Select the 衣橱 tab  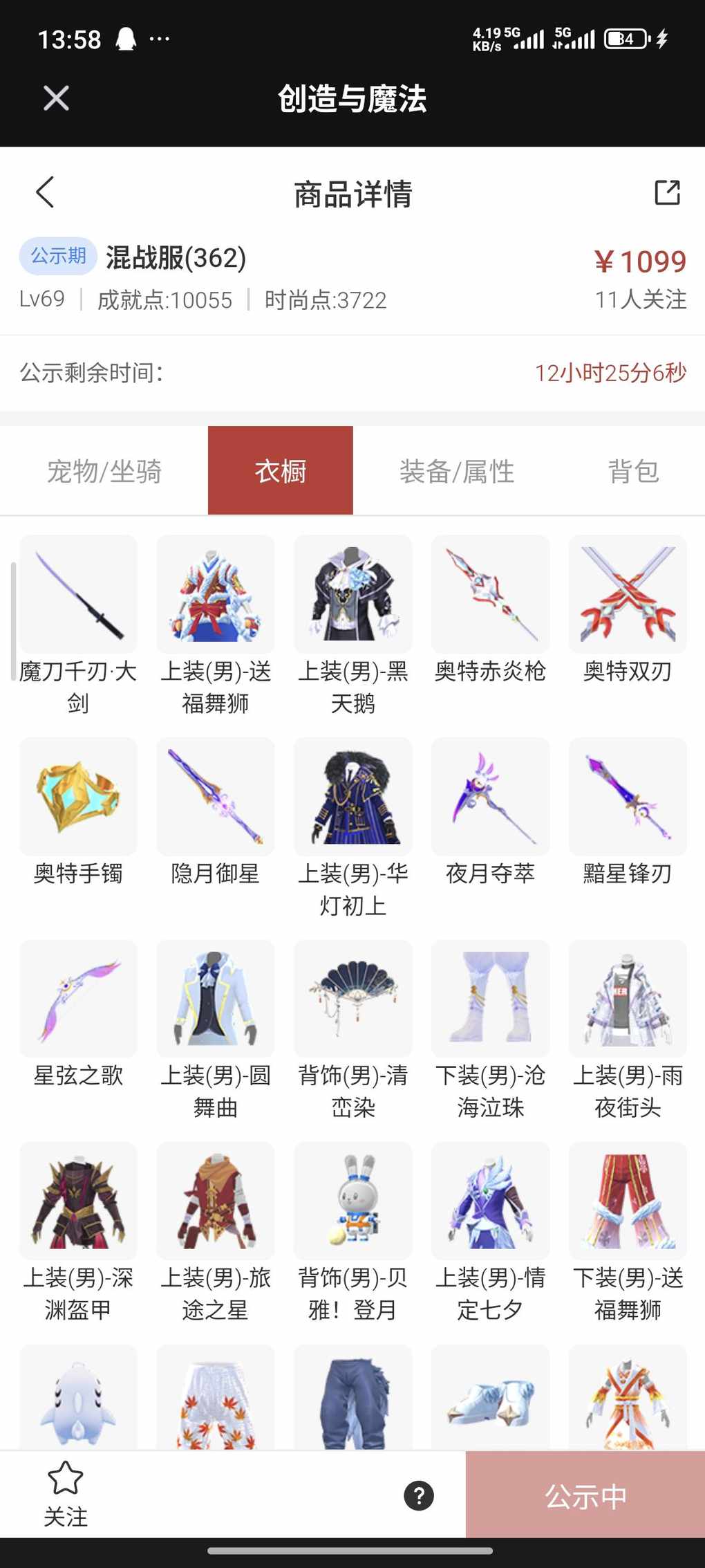point(280,471)
